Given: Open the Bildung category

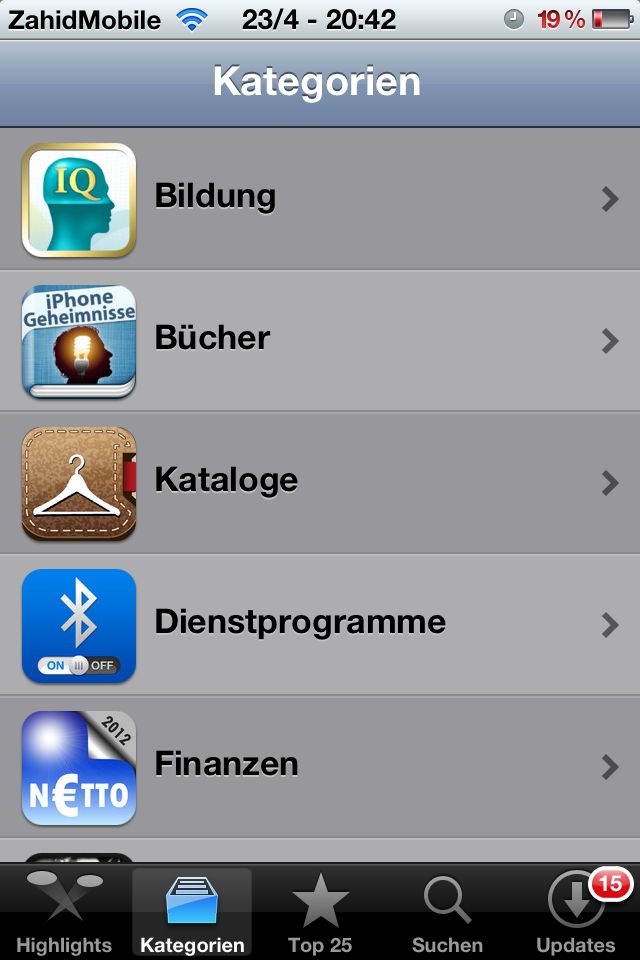Looking at the screenshot, I should tap(320, 198).
